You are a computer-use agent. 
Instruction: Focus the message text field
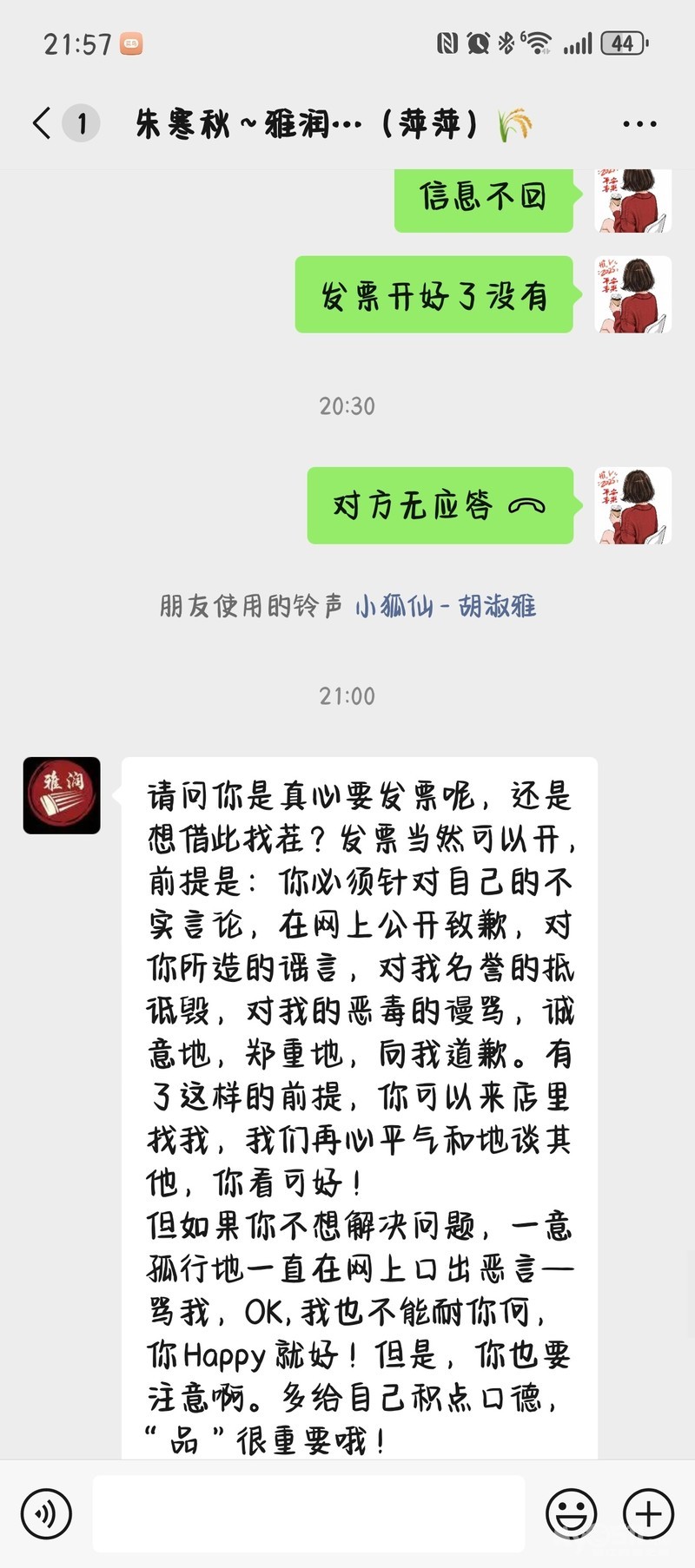click(308, 1513)
